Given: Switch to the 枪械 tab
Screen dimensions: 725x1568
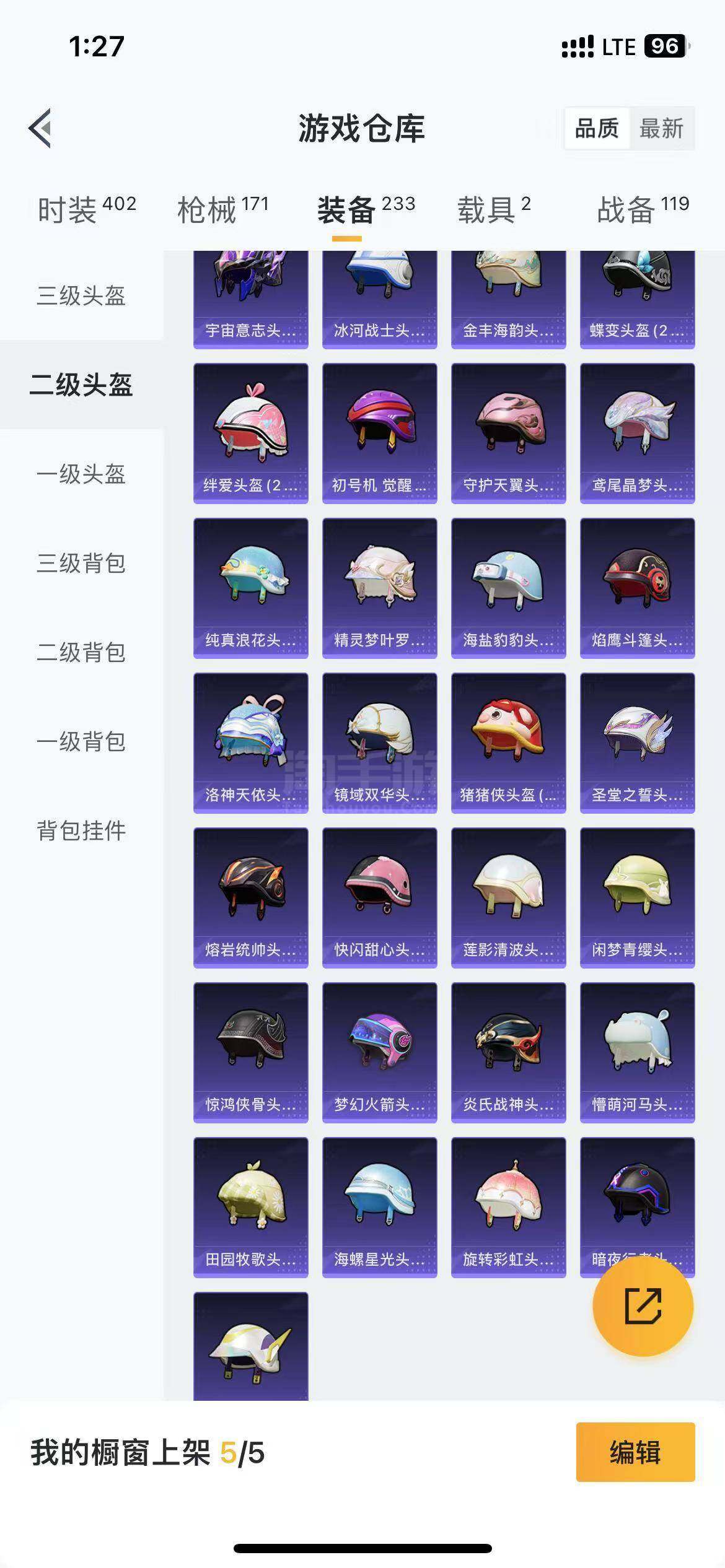Looking at the screenshot, I should tap(222, 209).
